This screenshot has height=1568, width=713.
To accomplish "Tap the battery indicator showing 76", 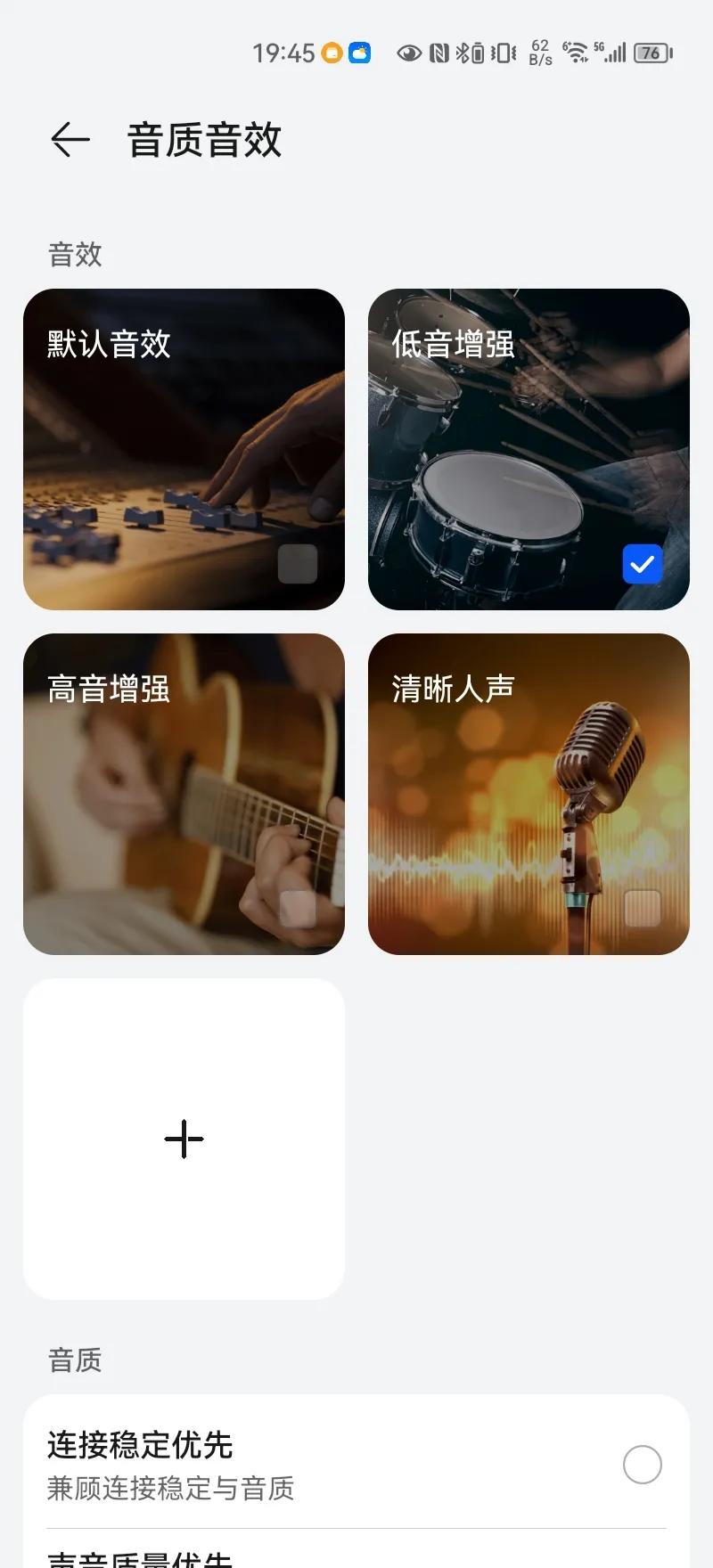I will pos(651,53).
